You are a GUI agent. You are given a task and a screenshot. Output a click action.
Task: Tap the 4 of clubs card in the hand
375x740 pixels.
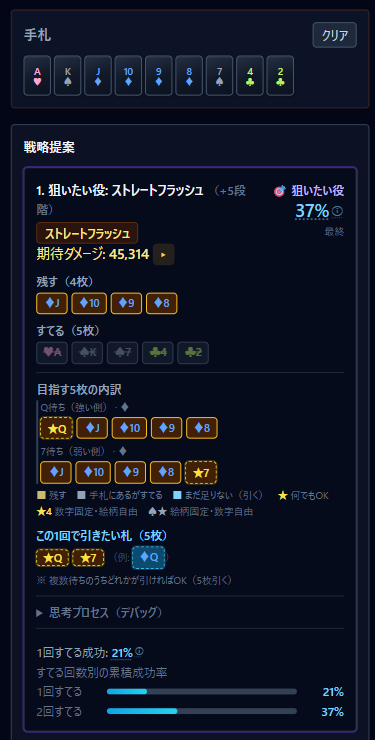tap(250, 76)
